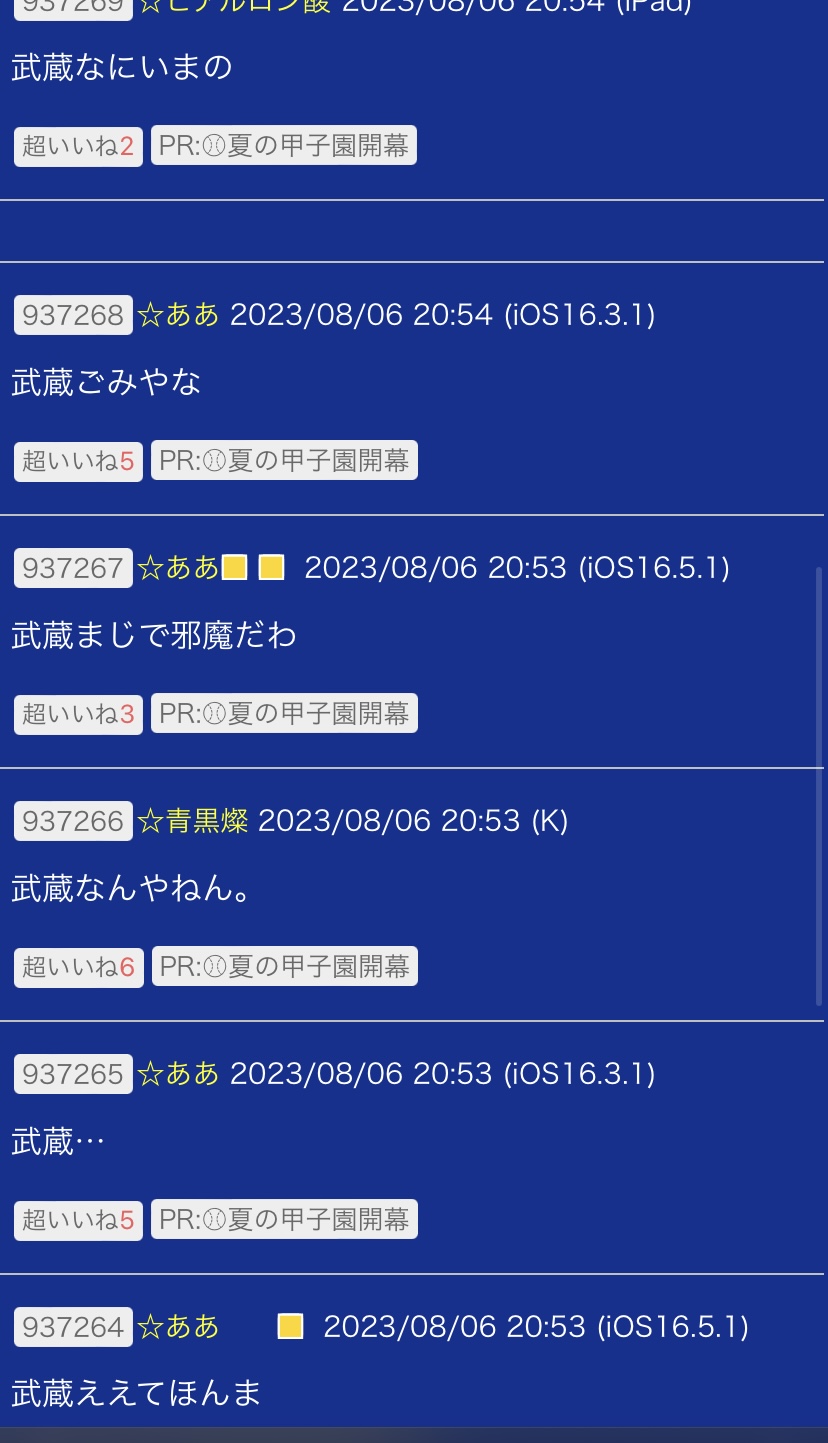Select post number 937265

73,1074
